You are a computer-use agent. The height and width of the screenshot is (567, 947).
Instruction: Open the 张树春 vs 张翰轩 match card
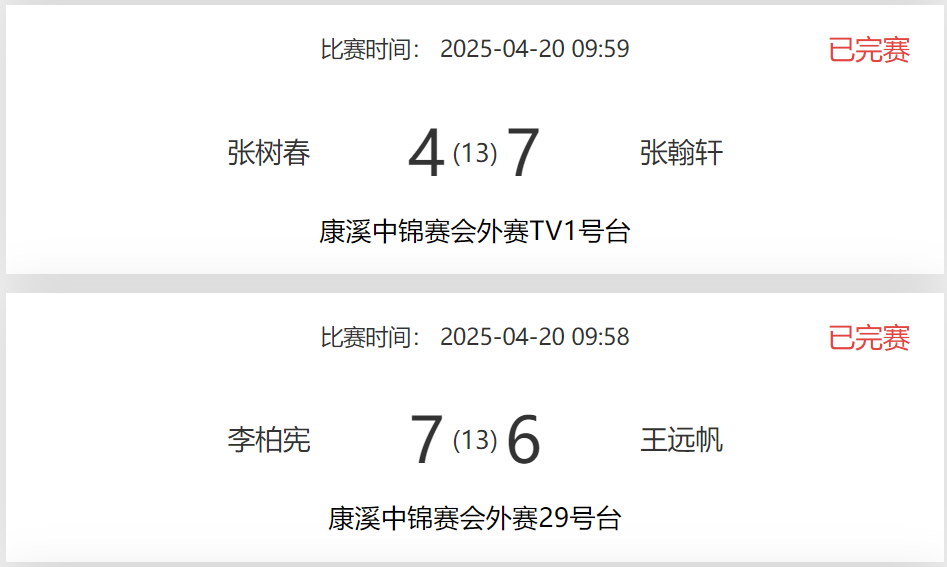coord(474,155)
